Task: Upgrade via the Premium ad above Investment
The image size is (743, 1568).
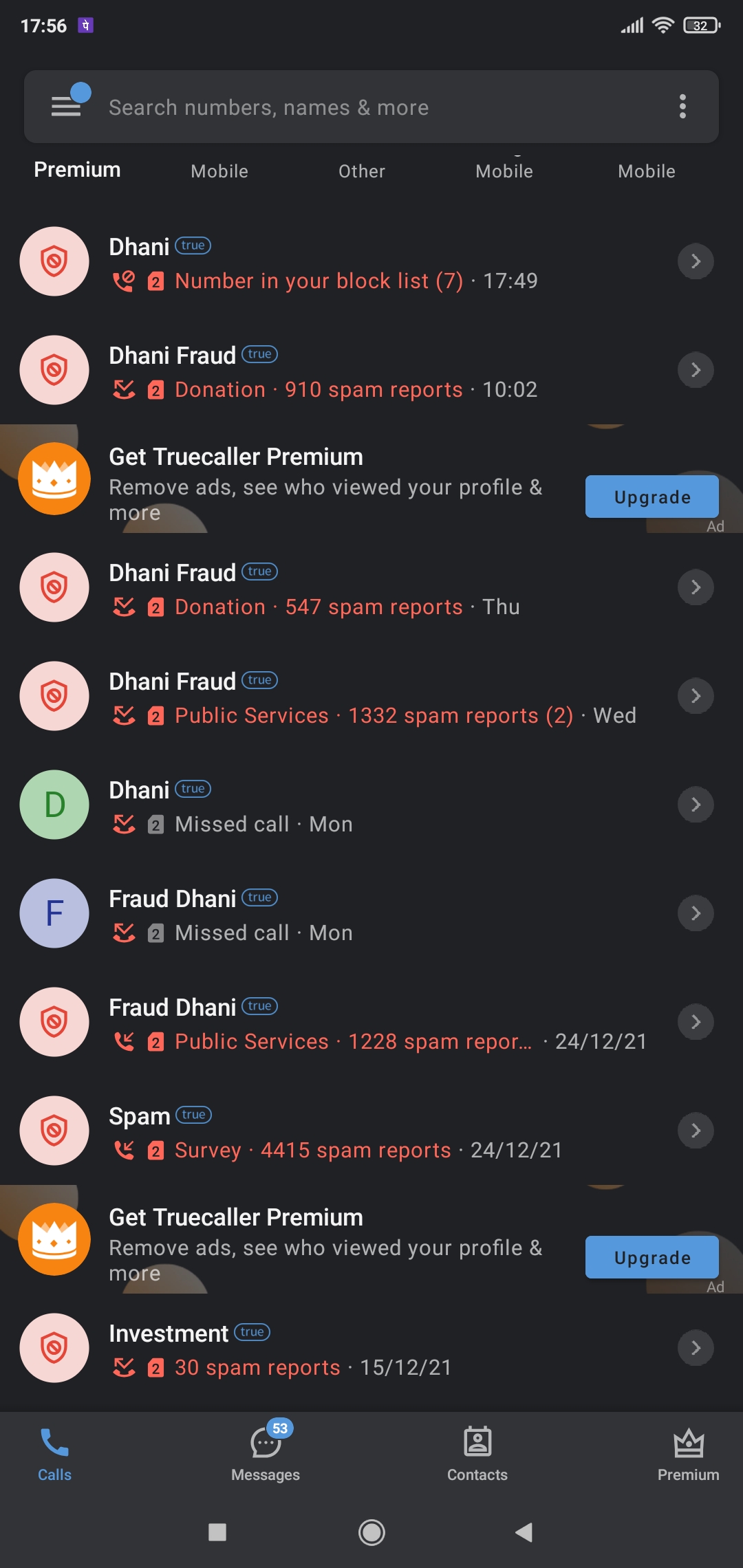Action: tap(652, 1257)
